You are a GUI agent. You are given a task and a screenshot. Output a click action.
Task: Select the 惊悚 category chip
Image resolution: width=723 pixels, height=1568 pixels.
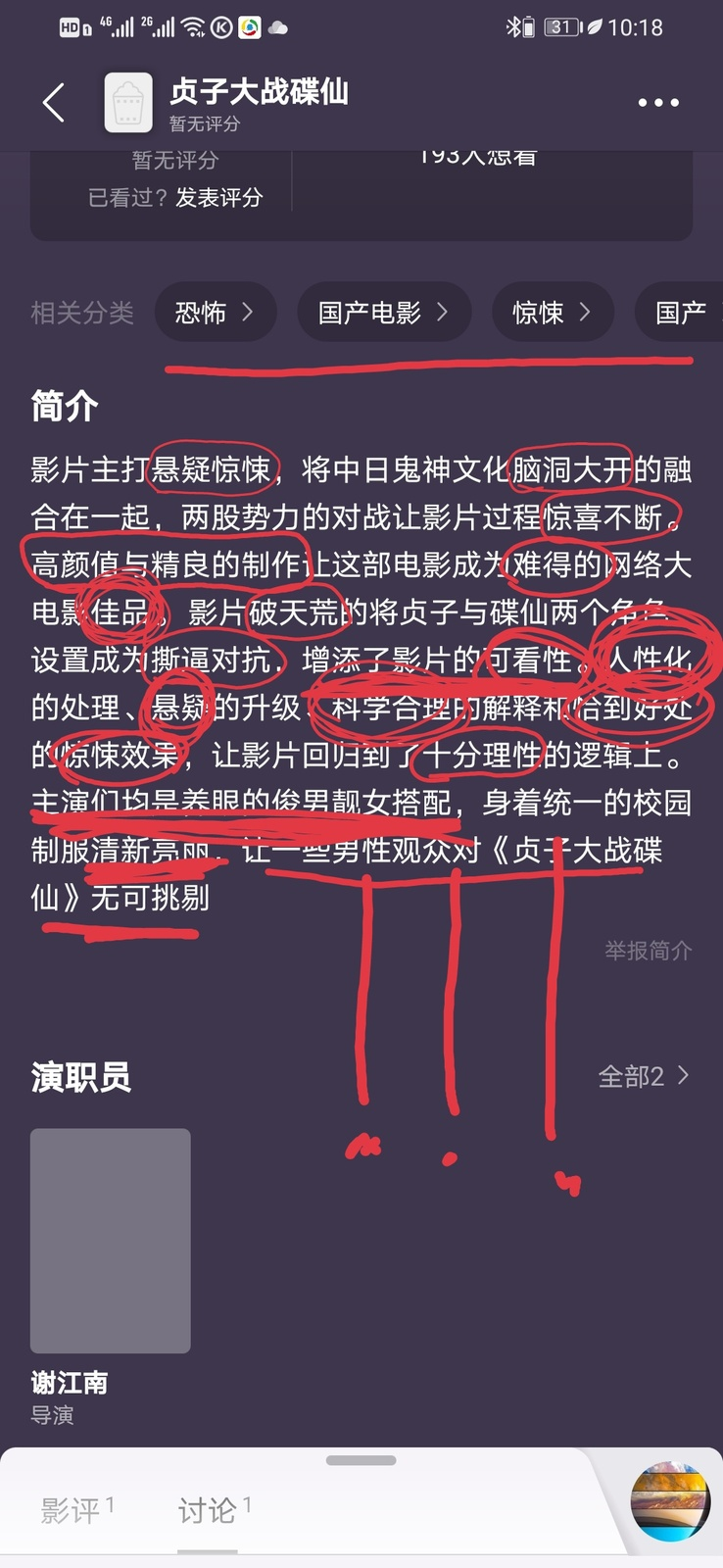552,313
